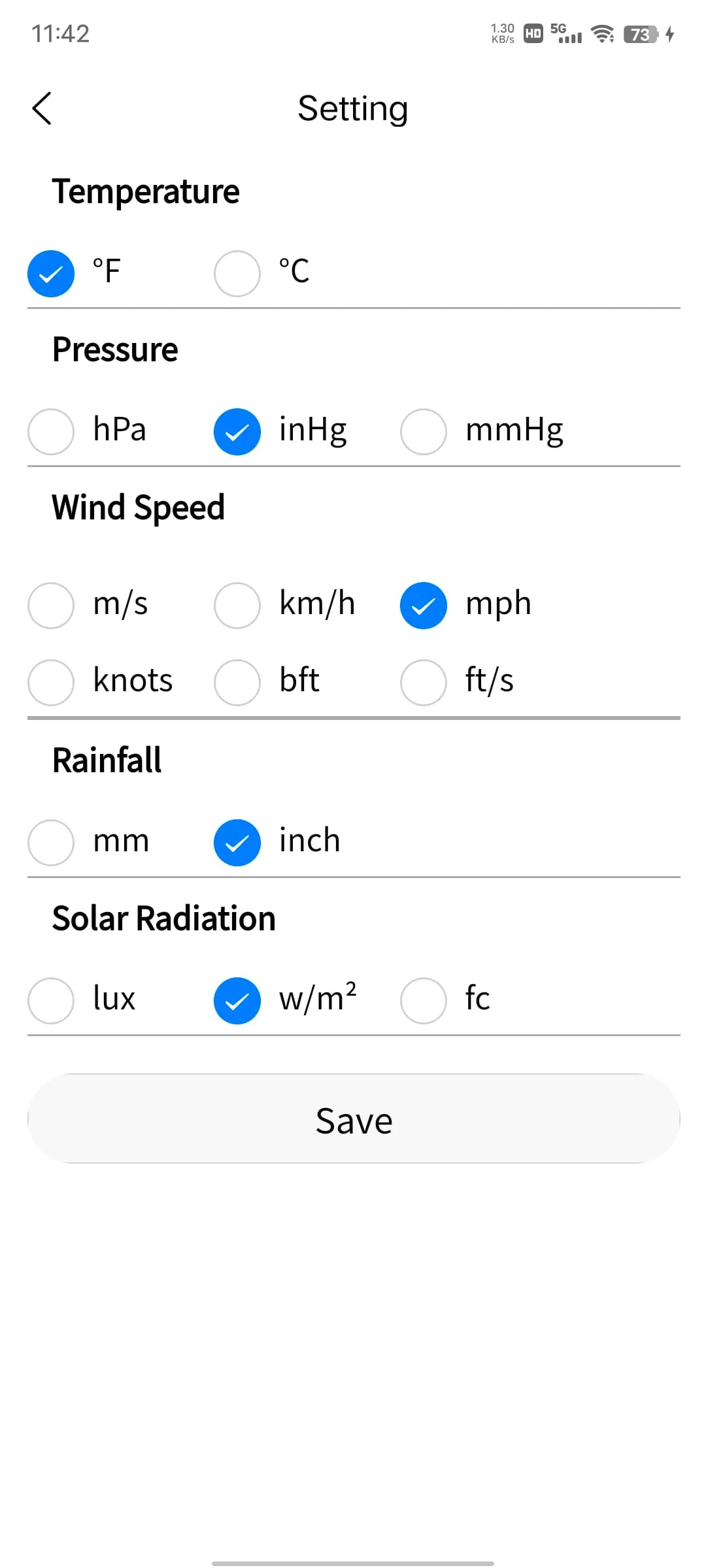The width and height of the screenshot is (706, 1568).
Task: Tap the Save button
Action: [354, 1119]
